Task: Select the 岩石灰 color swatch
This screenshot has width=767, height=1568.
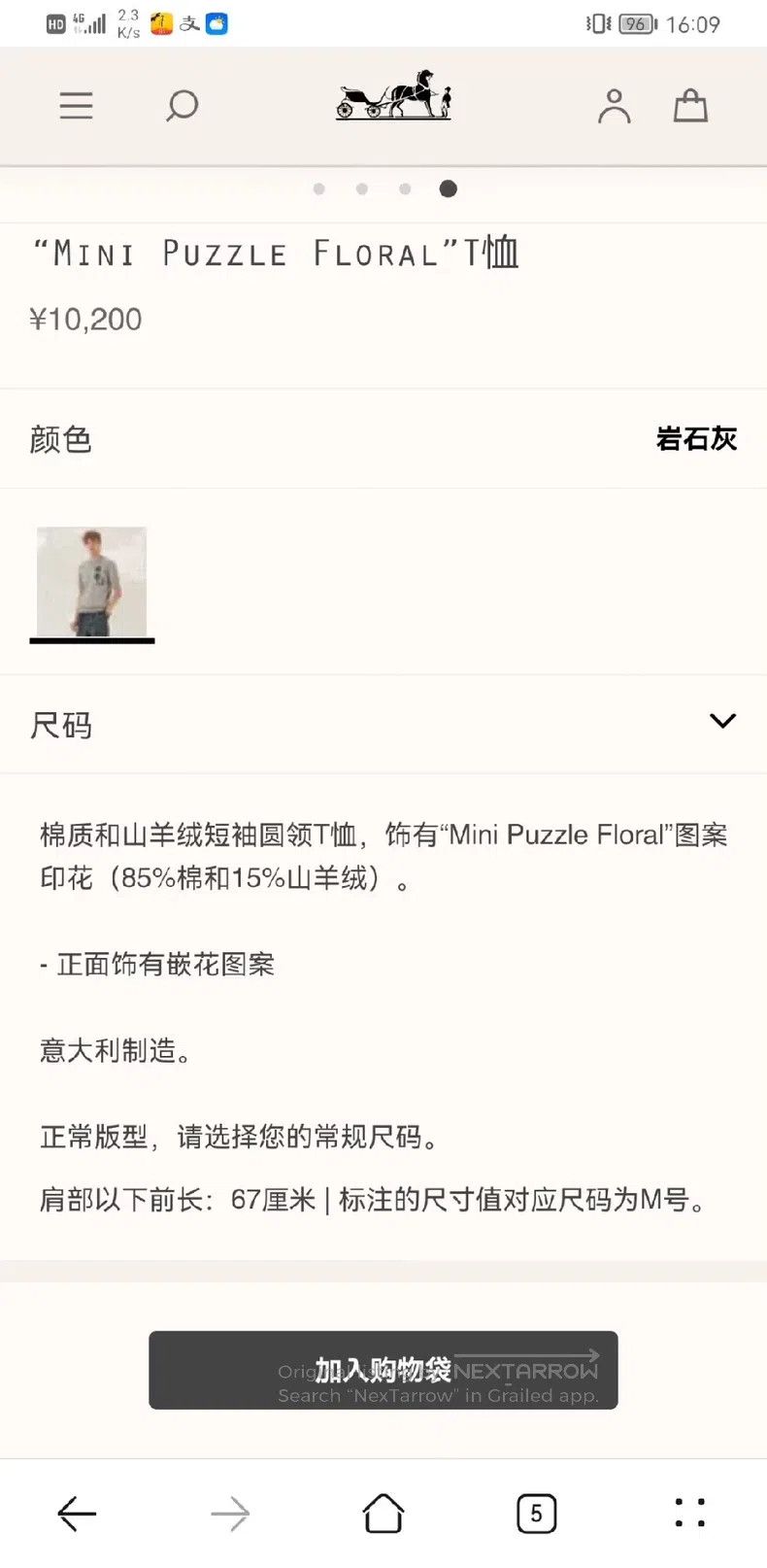Action: pyautogui.click(x=91, y=582)
